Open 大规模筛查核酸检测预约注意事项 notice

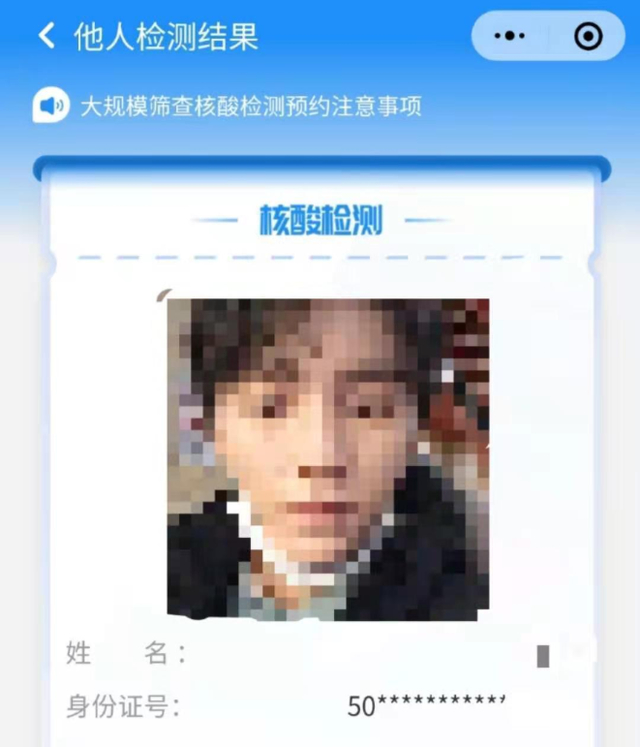pos(250,106)
